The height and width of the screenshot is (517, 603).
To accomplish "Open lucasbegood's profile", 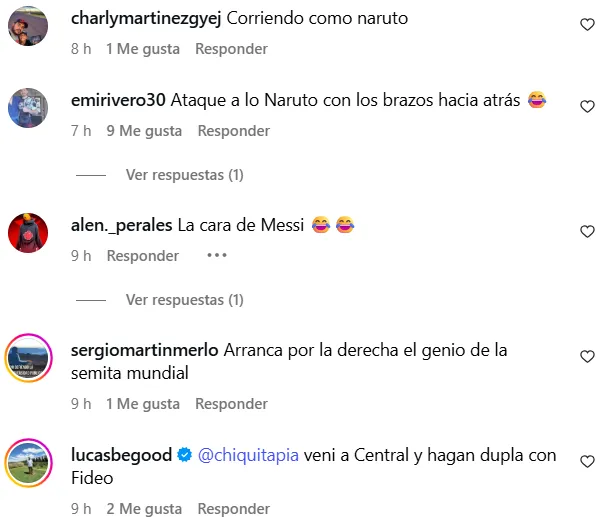I will coord(124,456).
